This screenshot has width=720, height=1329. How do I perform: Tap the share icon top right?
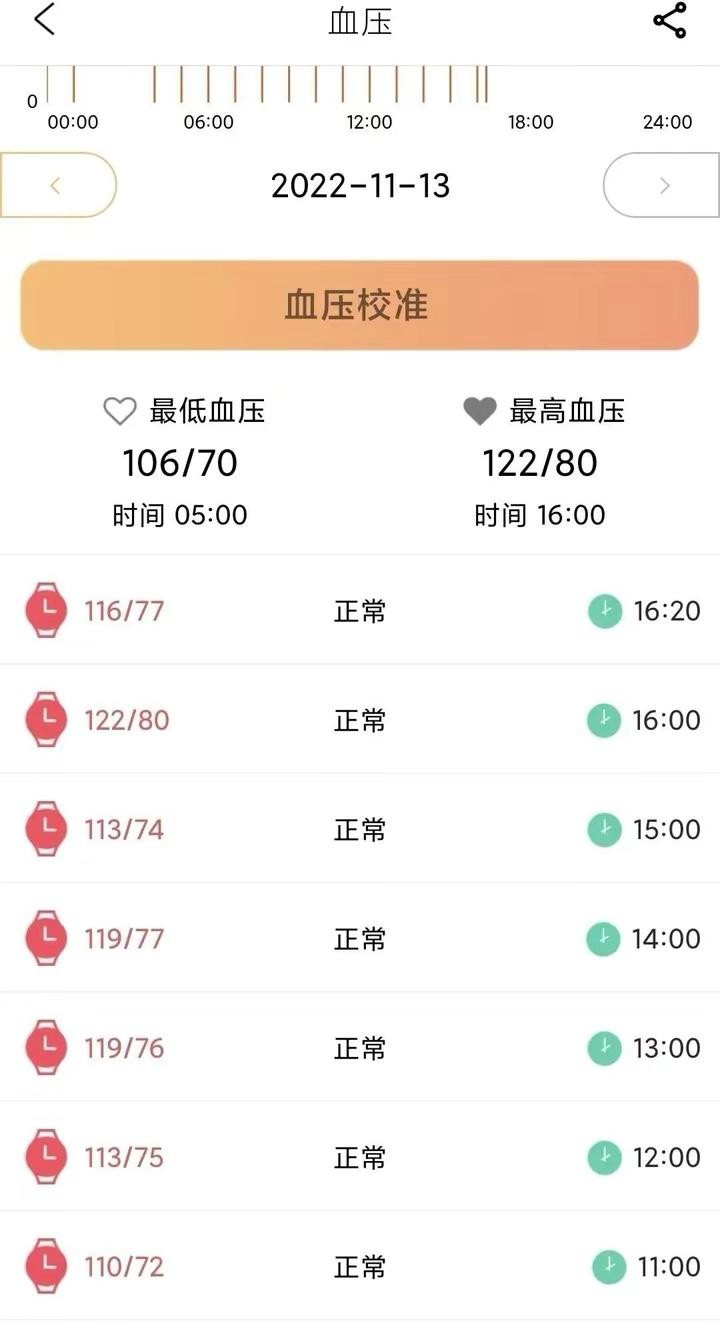click(667, 22)
